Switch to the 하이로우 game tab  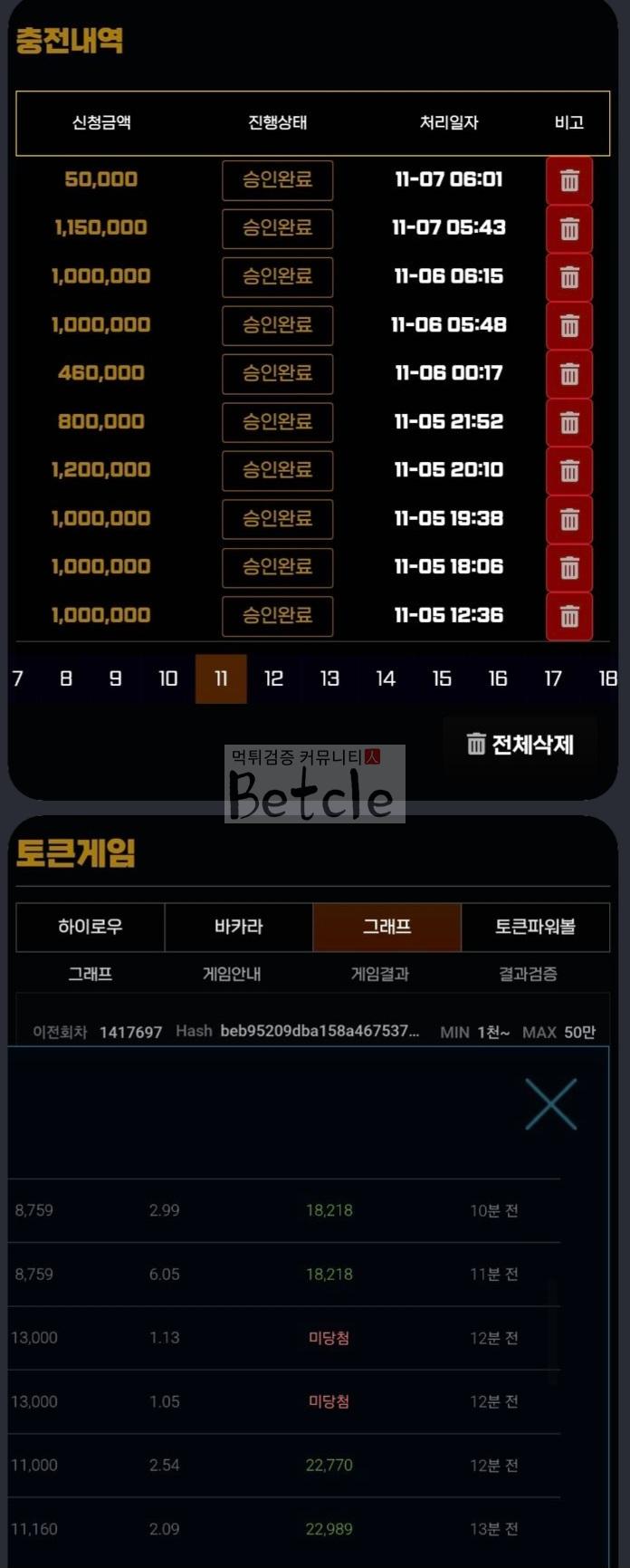[x=91, y=927]
